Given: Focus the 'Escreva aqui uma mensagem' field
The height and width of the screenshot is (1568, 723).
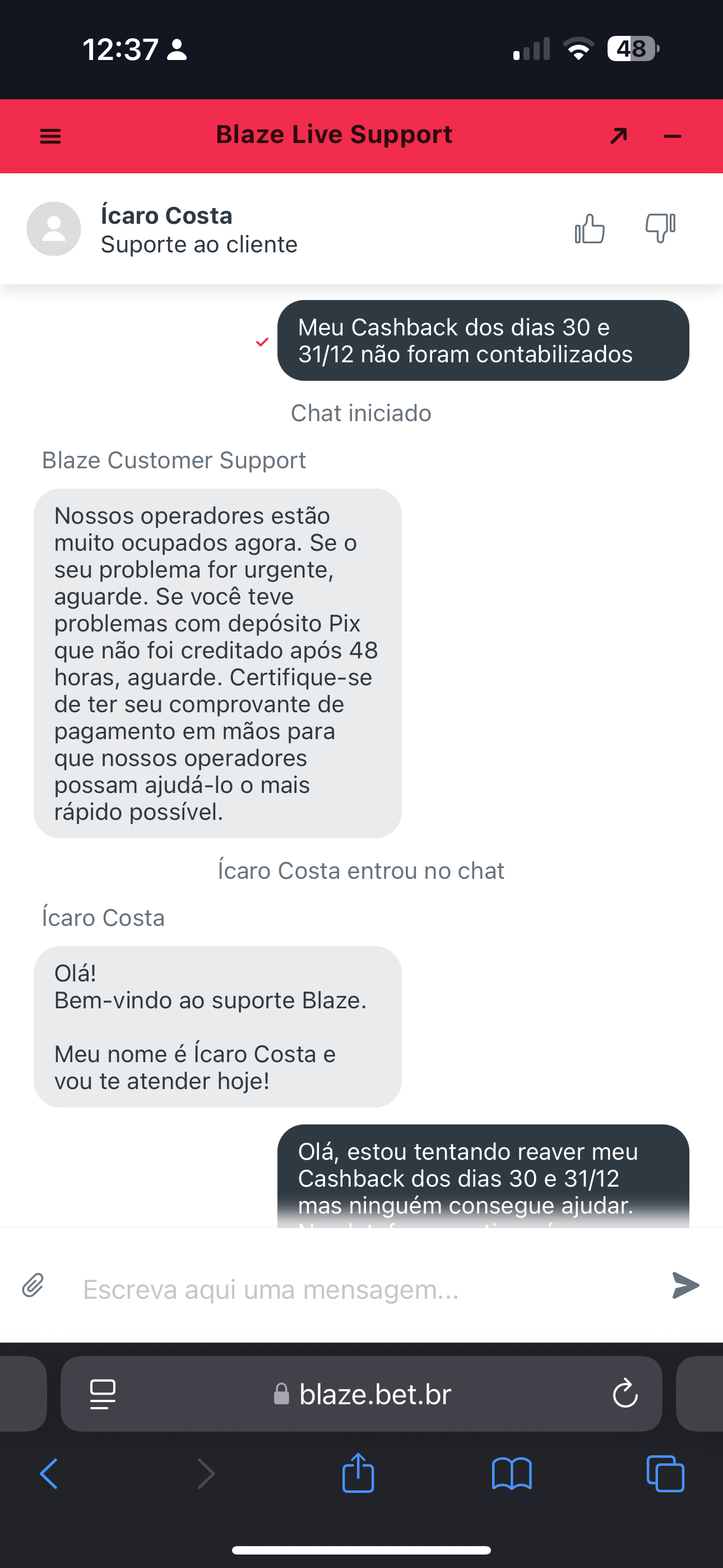Looking at the screenshot, I should click(x=359, y=1288).
